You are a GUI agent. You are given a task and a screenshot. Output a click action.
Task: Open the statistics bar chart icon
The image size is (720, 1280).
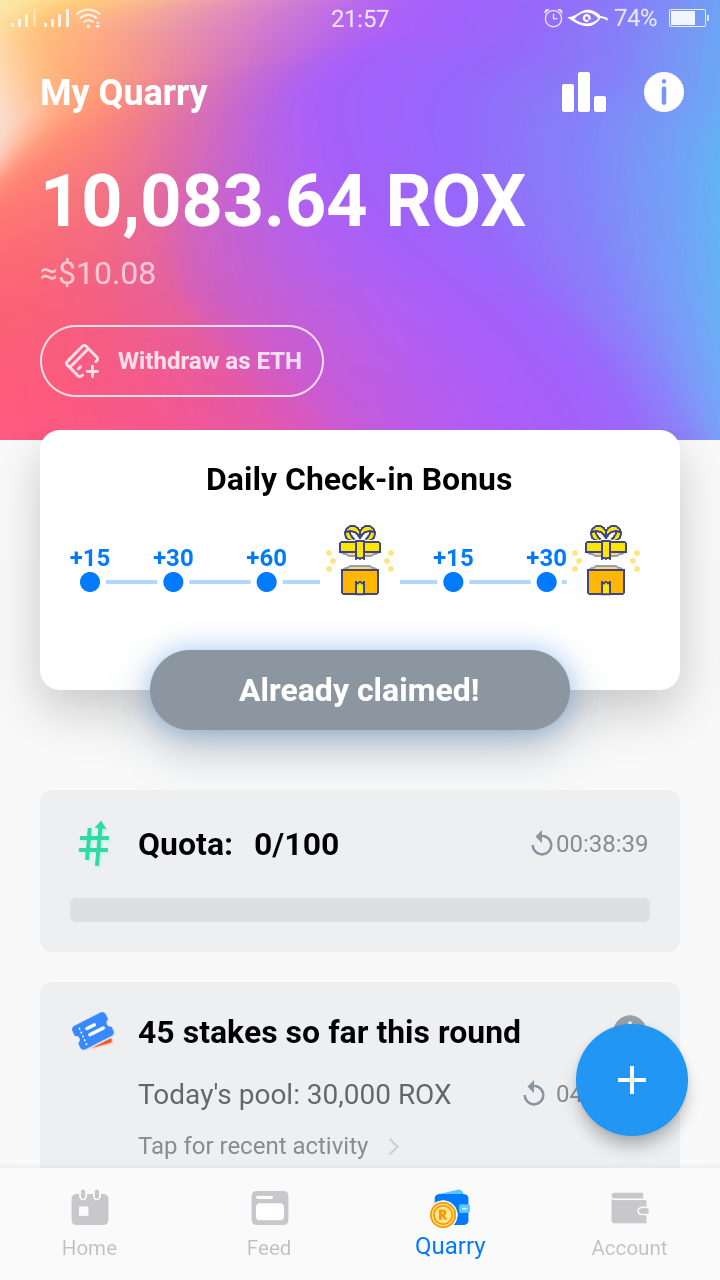click(584, 93)
